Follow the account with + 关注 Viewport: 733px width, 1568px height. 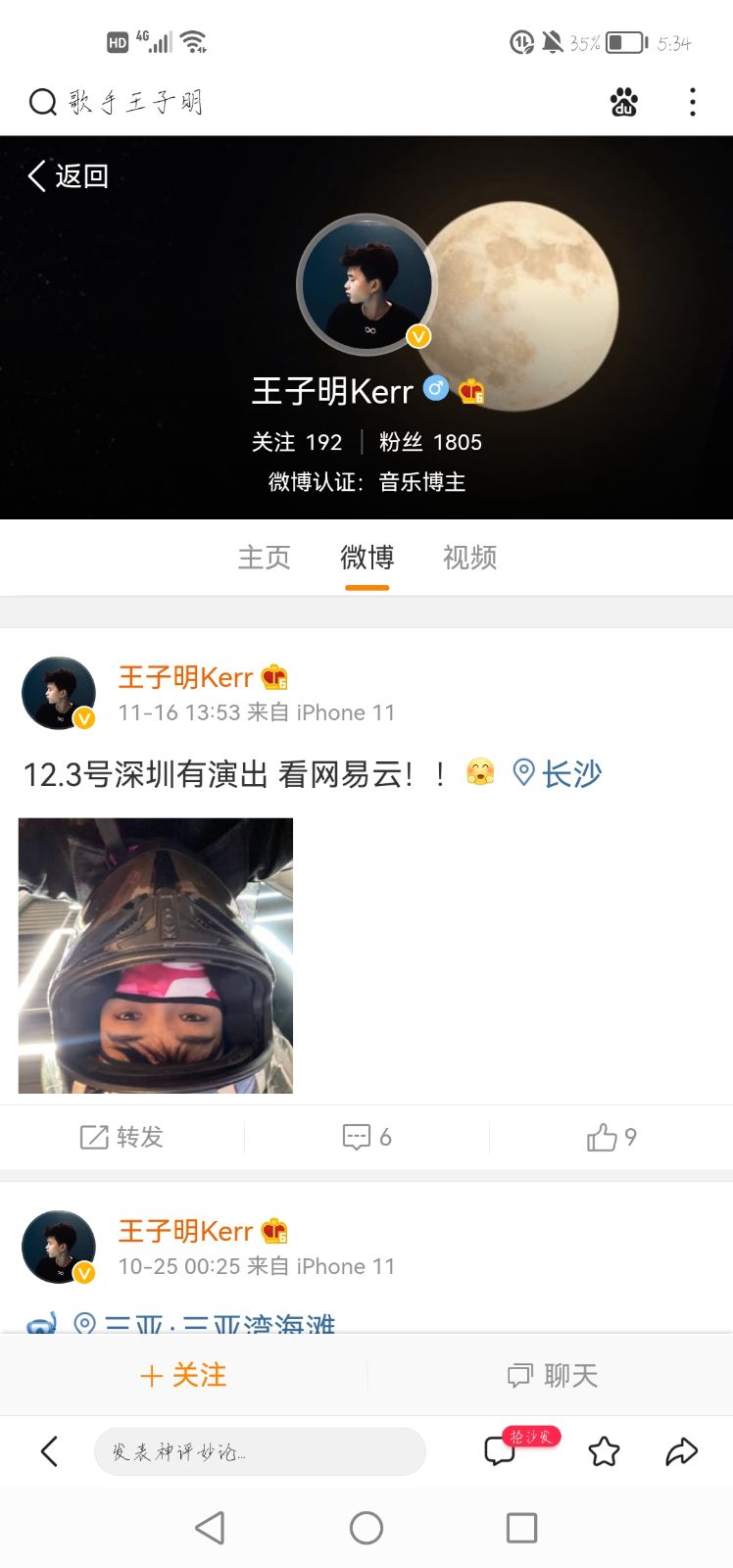[x=184, y=1375]
